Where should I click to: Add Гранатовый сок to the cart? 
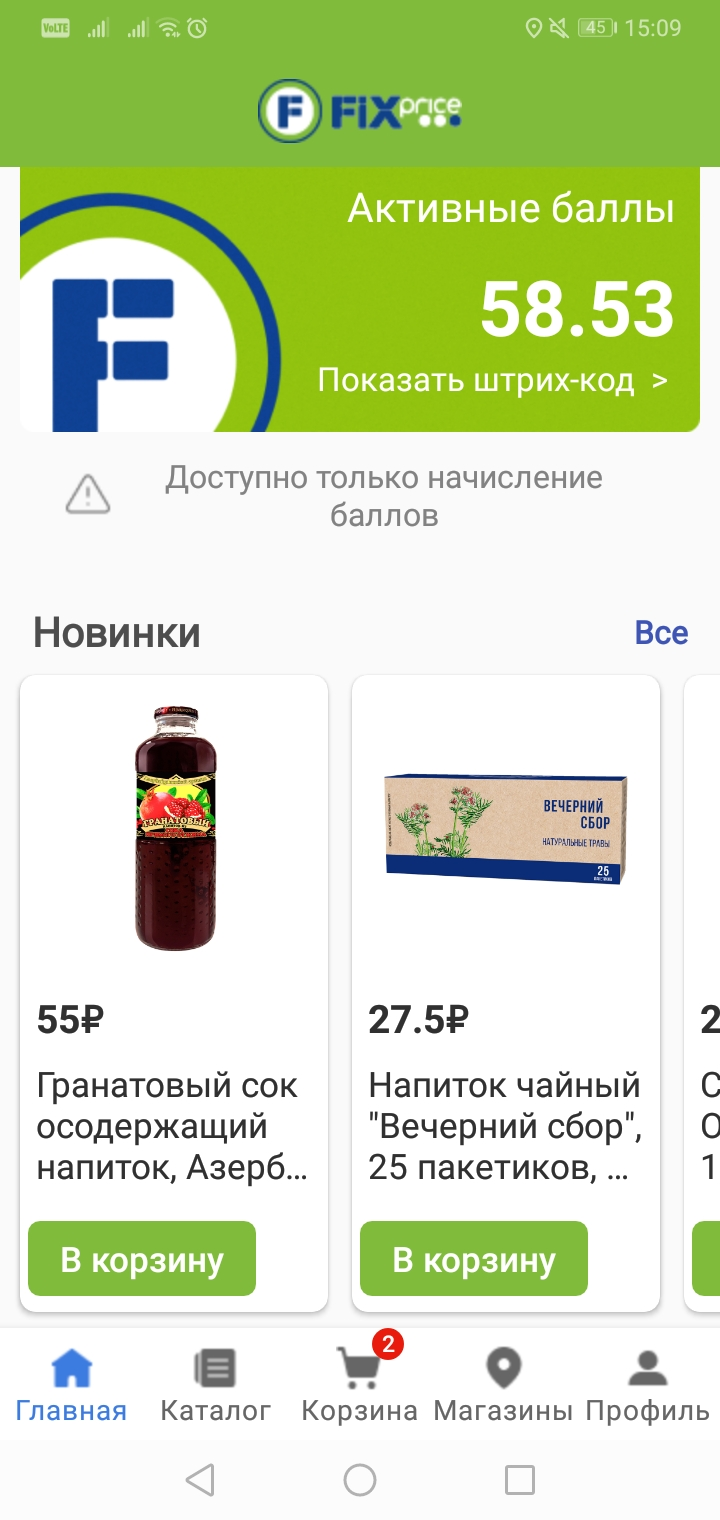coord(142,1259)
